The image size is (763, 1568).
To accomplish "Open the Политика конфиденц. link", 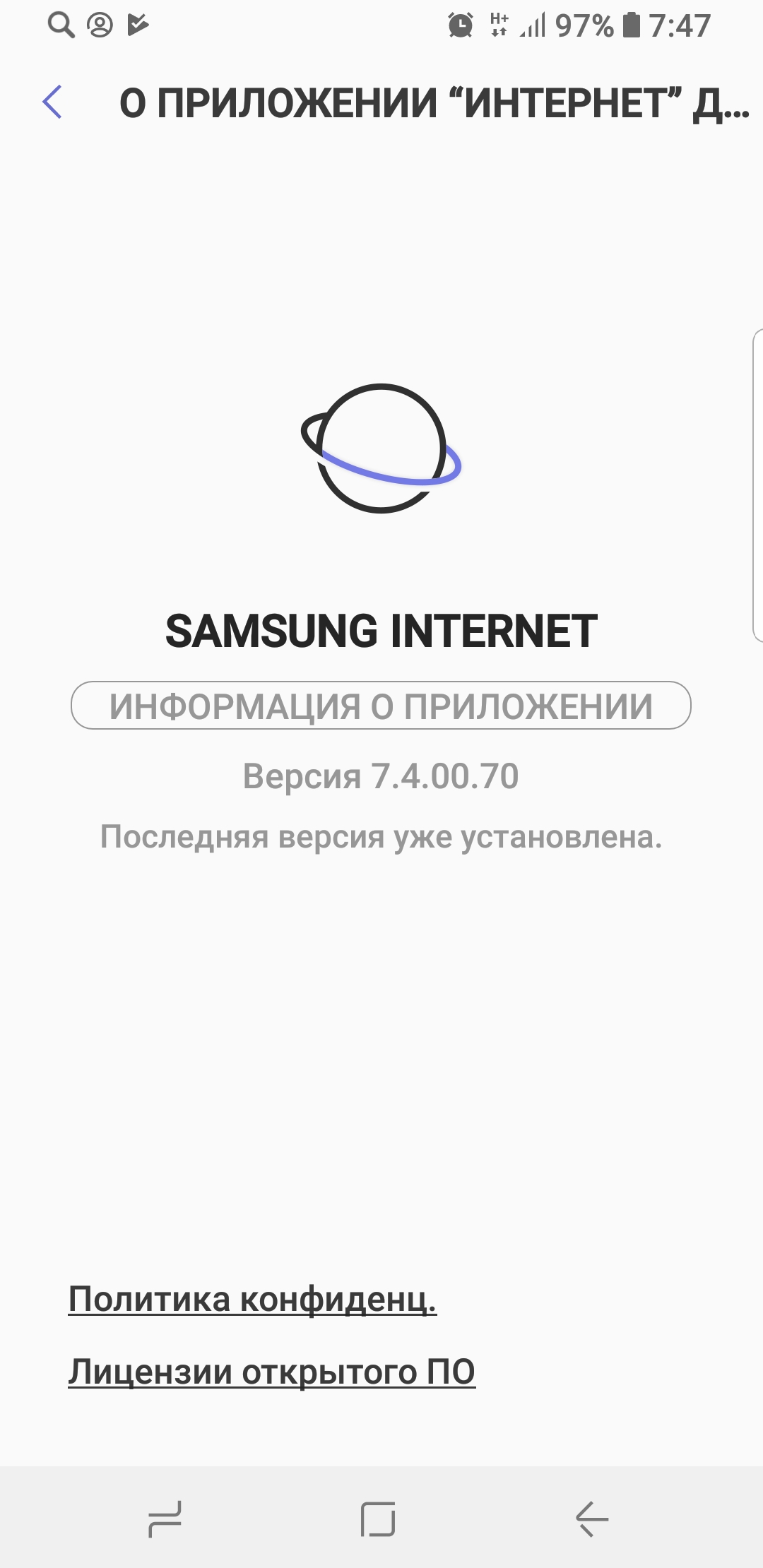I will [253, 1299].
